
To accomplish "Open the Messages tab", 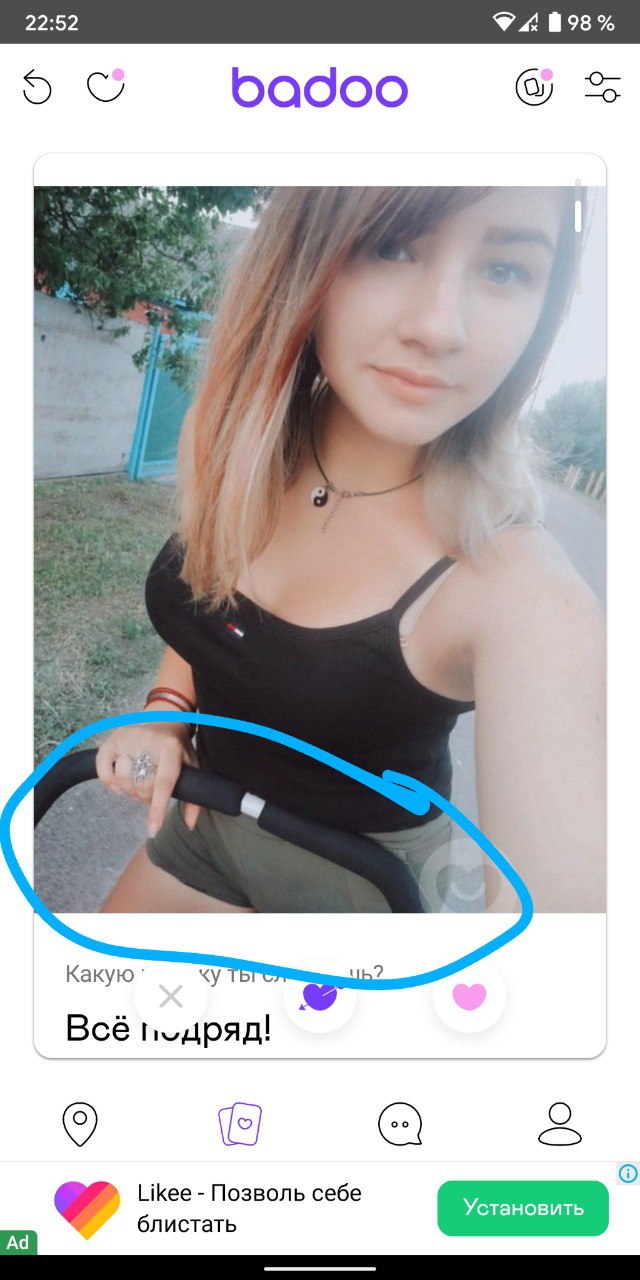I will [400, 1124].
